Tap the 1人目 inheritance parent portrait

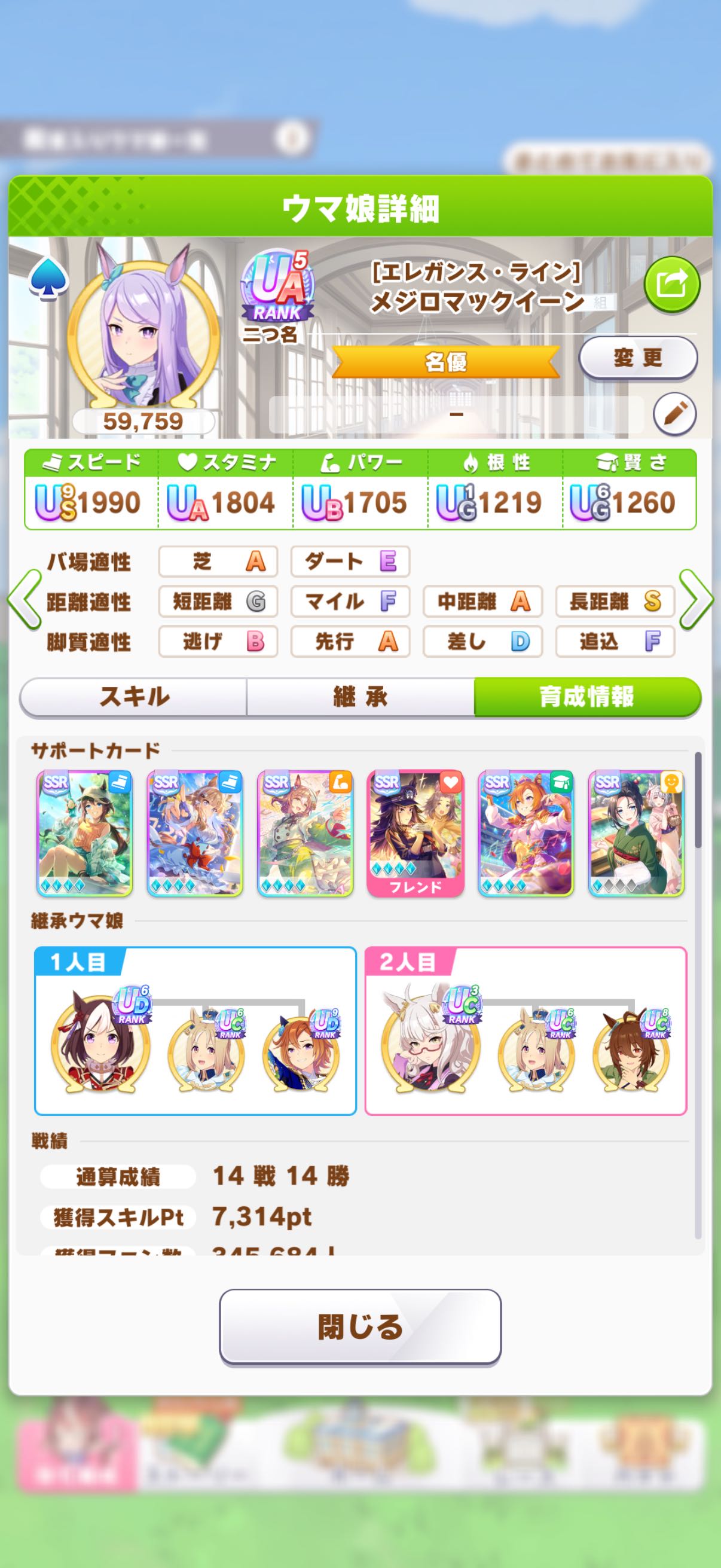(x=101, y=1042)
